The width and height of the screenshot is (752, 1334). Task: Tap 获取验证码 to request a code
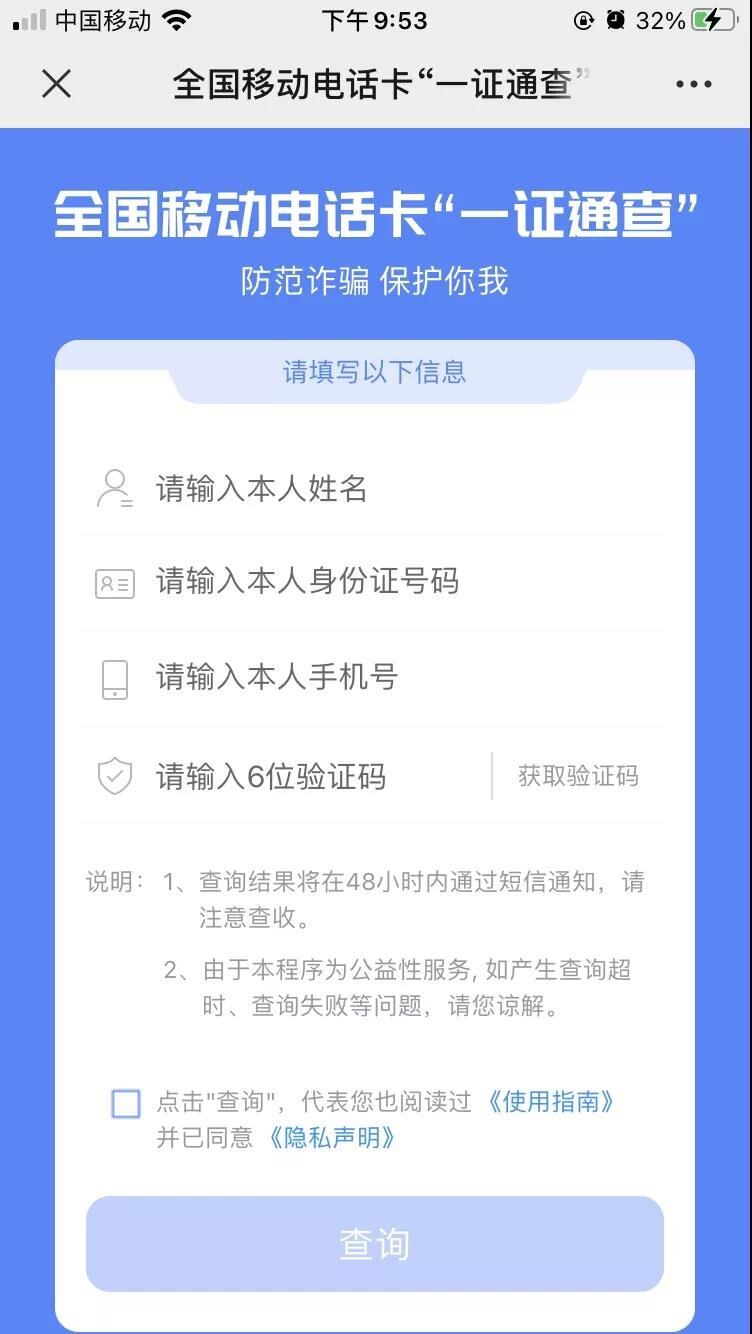pos(577,777)
